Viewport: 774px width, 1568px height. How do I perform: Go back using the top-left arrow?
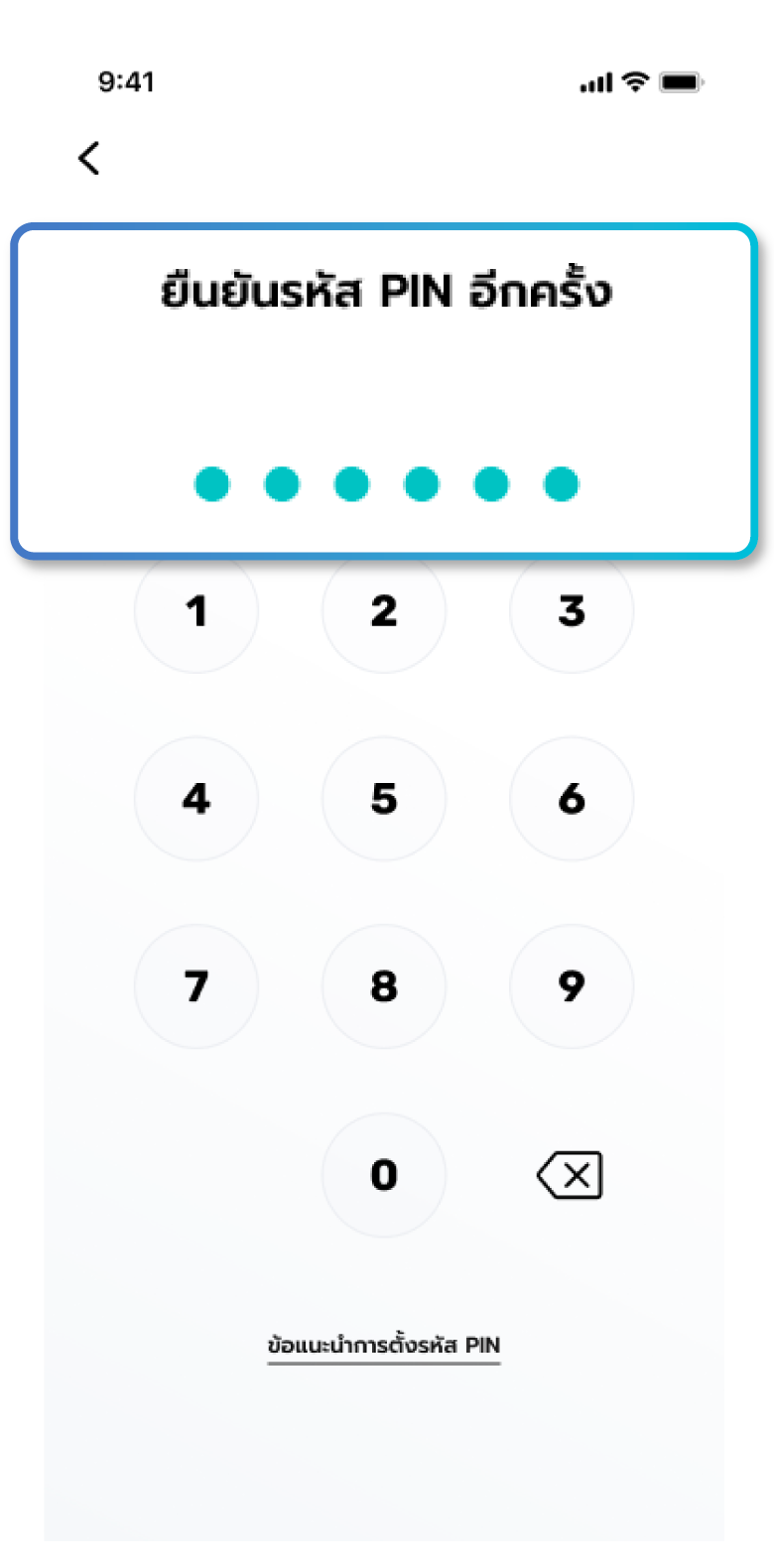[89, 158]
